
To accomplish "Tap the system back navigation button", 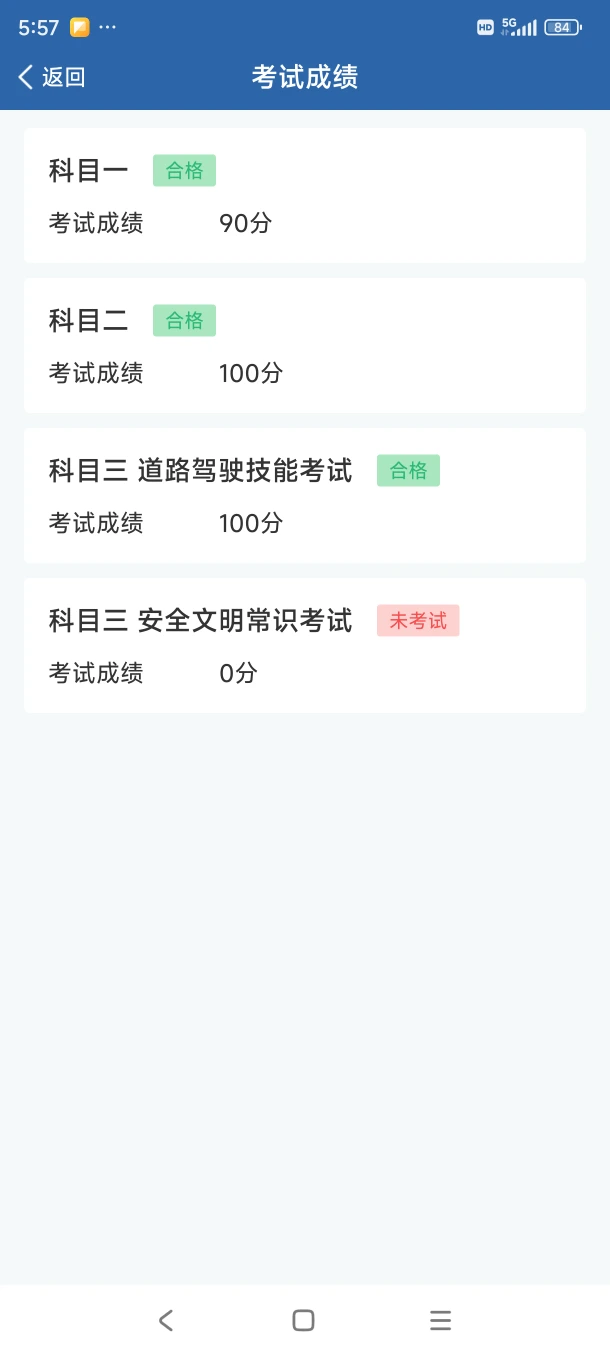I will 166,1320.
